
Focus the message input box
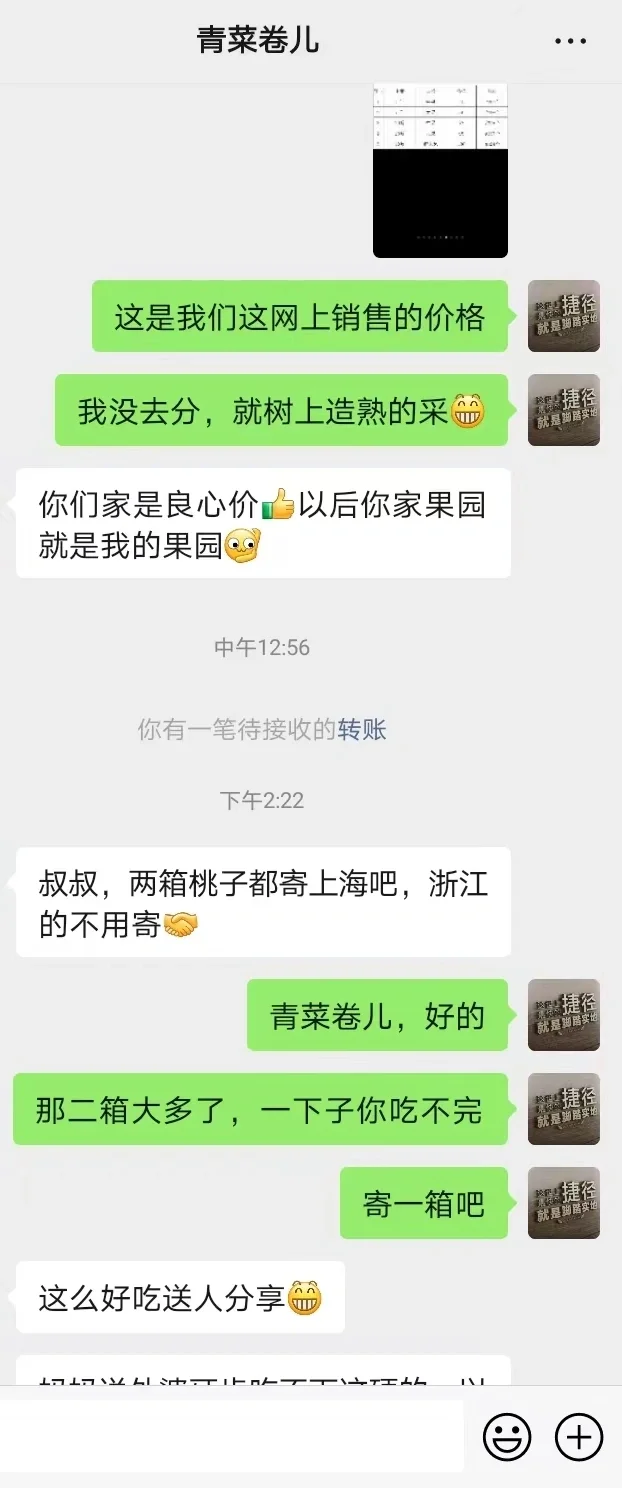[232, 1436]
